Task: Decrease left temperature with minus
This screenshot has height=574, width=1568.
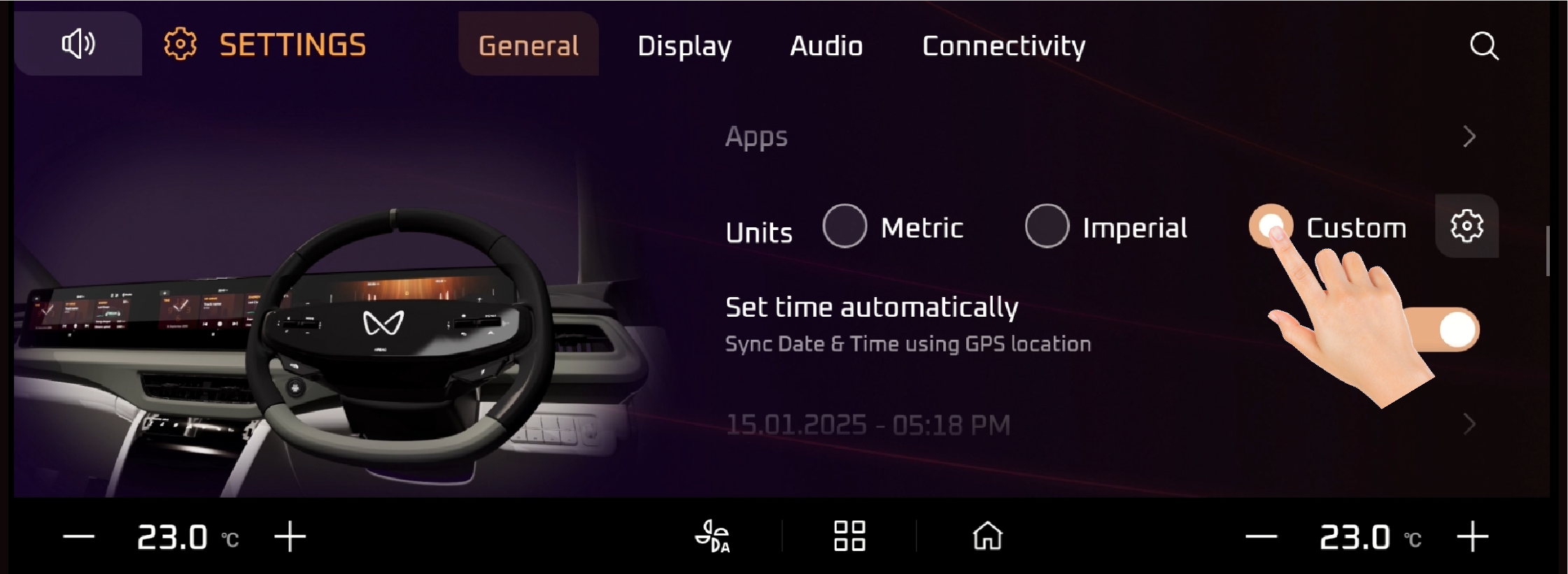Action: tap(78, 537)
